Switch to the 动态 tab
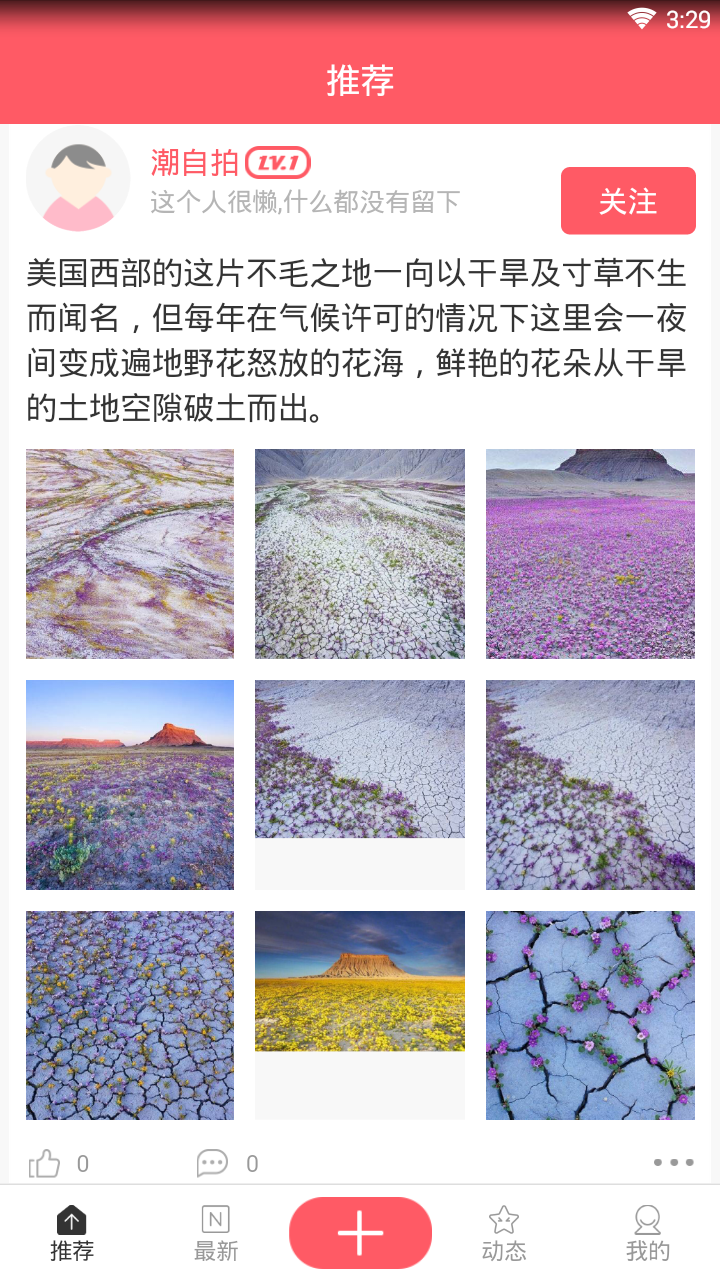 click(504, 1233)
